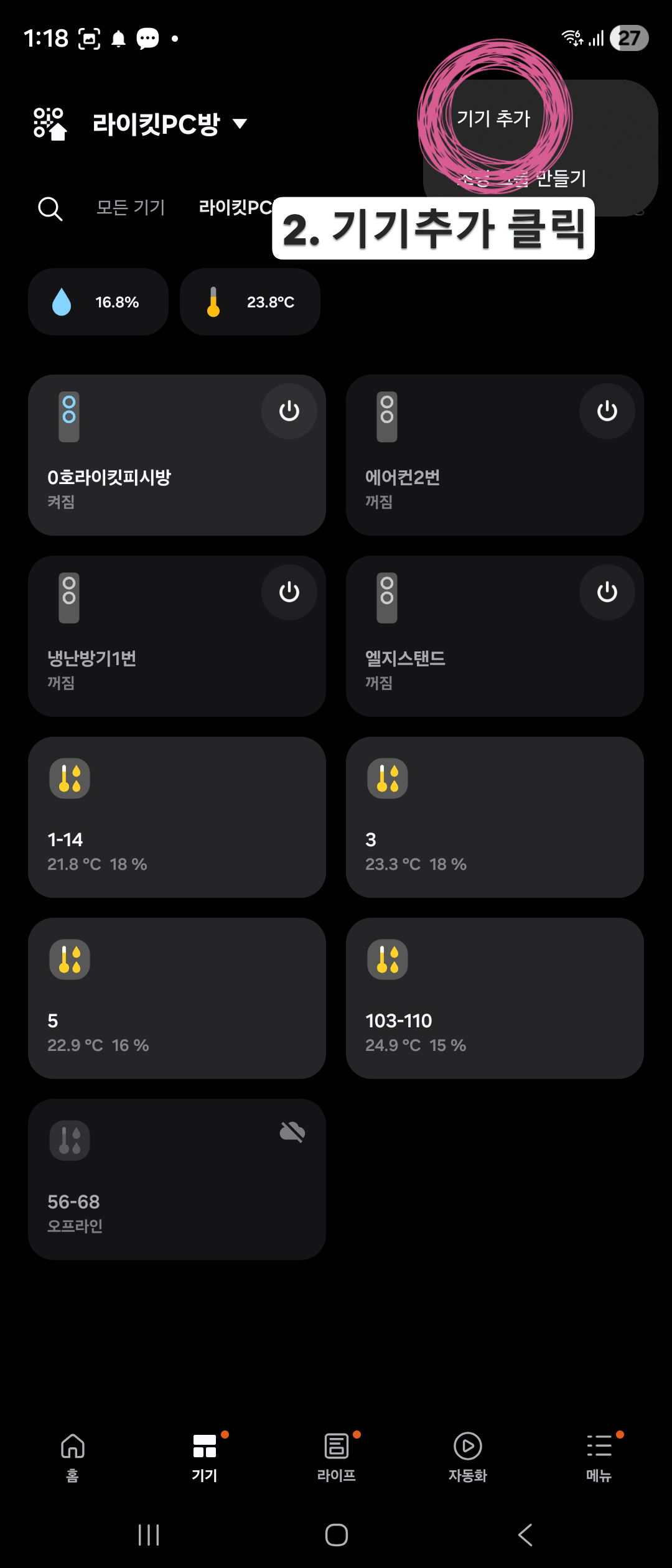Switch to the 모든 기기 tab
Viewport: 672px width, 1568px height.
131,207
